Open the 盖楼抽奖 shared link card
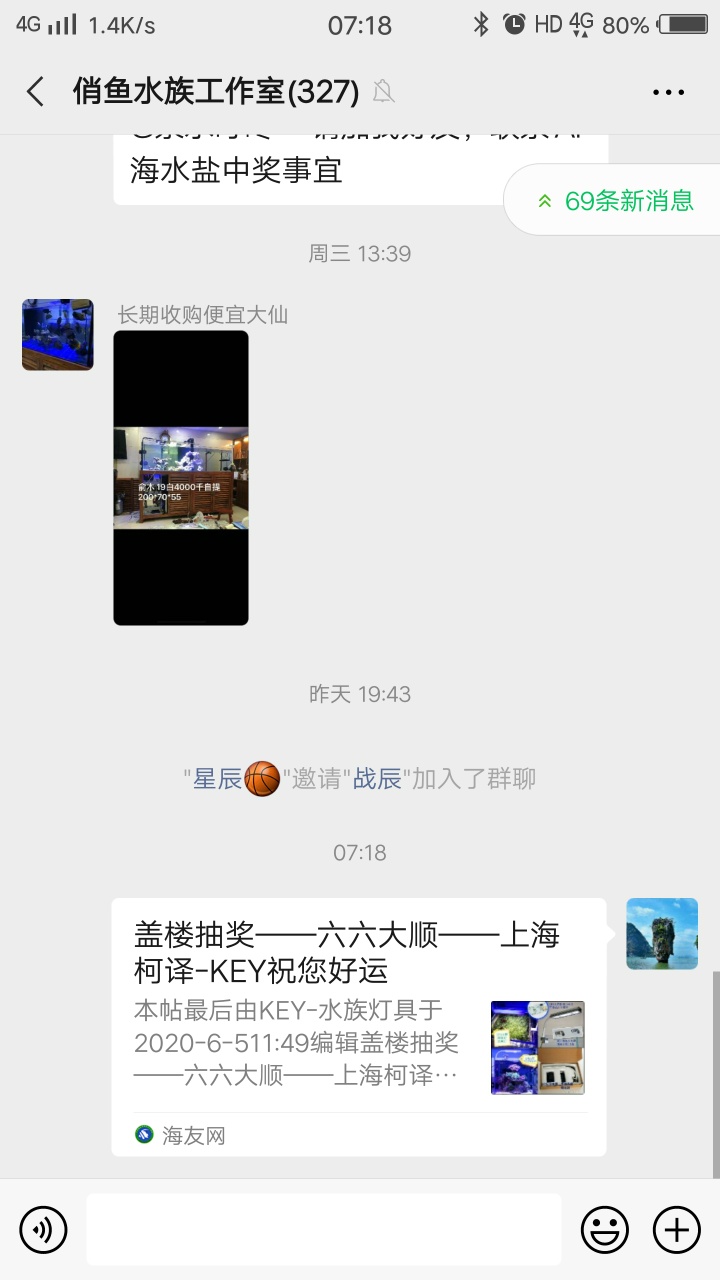This screenshot has height=1280, width=720. [x=359, y=1026]
